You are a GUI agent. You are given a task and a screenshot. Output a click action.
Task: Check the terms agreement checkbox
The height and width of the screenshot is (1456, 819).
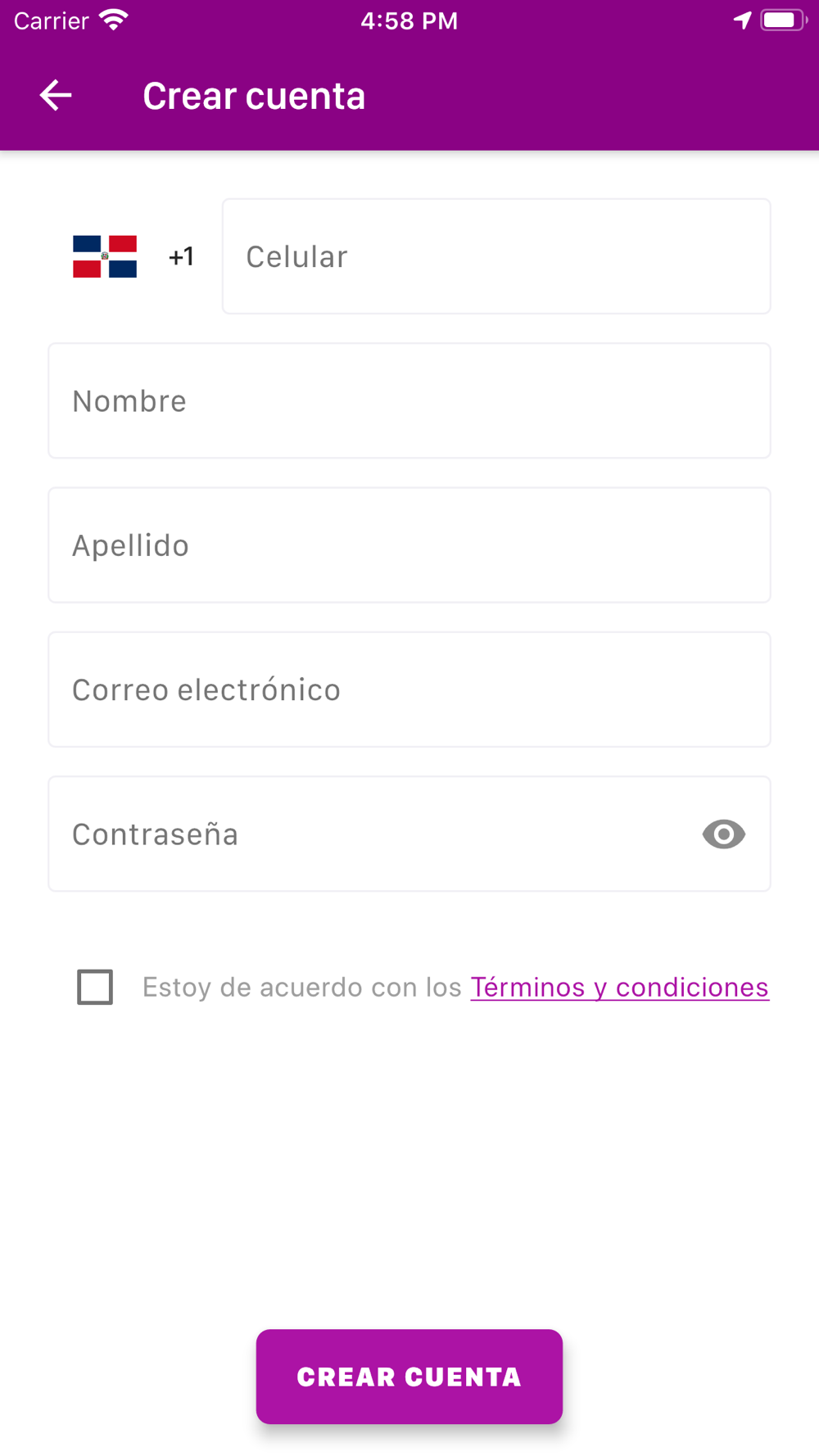coord(95,987)
